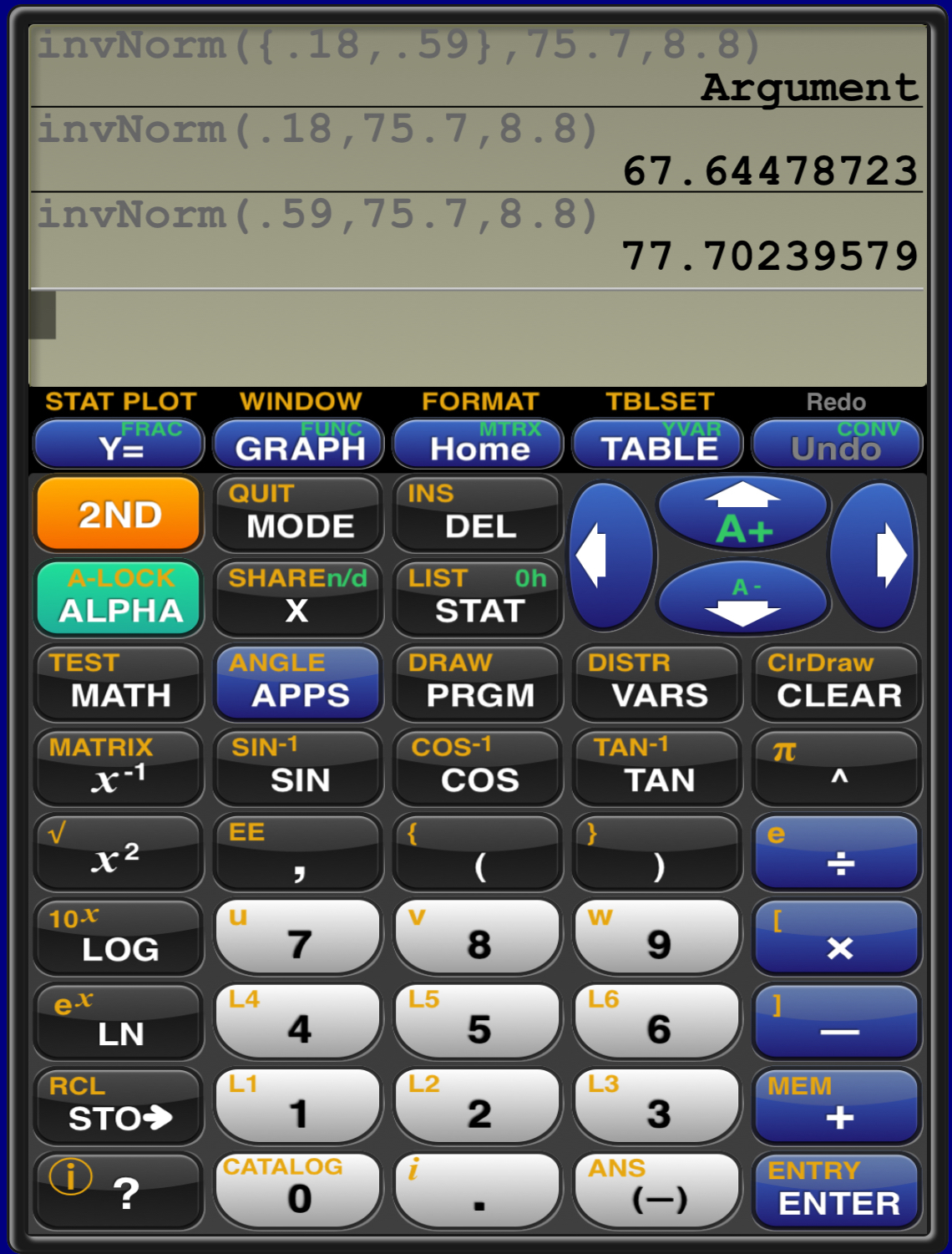This screenshot has height=1254, width=952.
Task: Open the VARS menu
Action: [658, 683]
